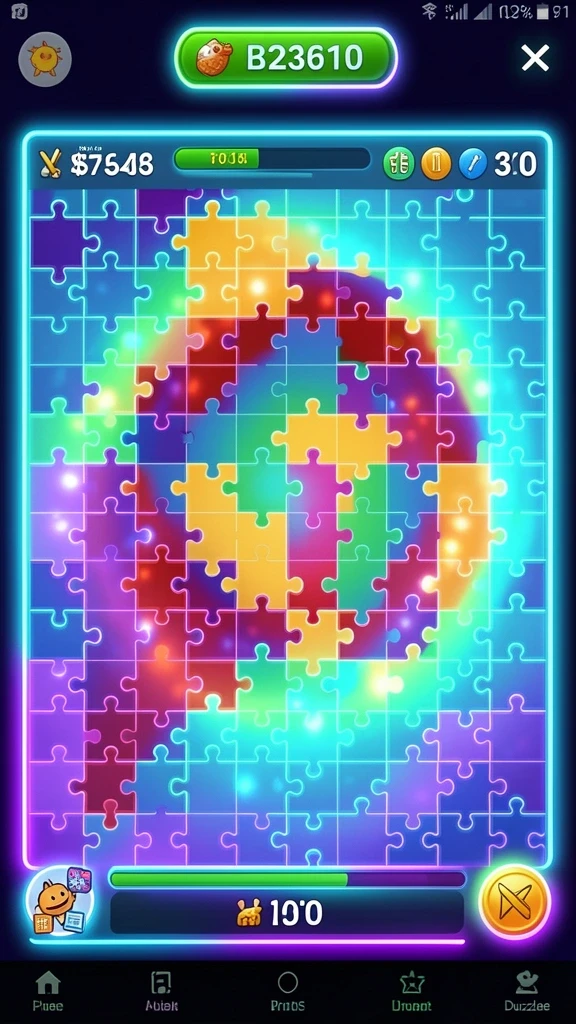Viewport: 576px width, 1024px height.
Task: Tap the orange coin booster icon
Action: (436, 163)
